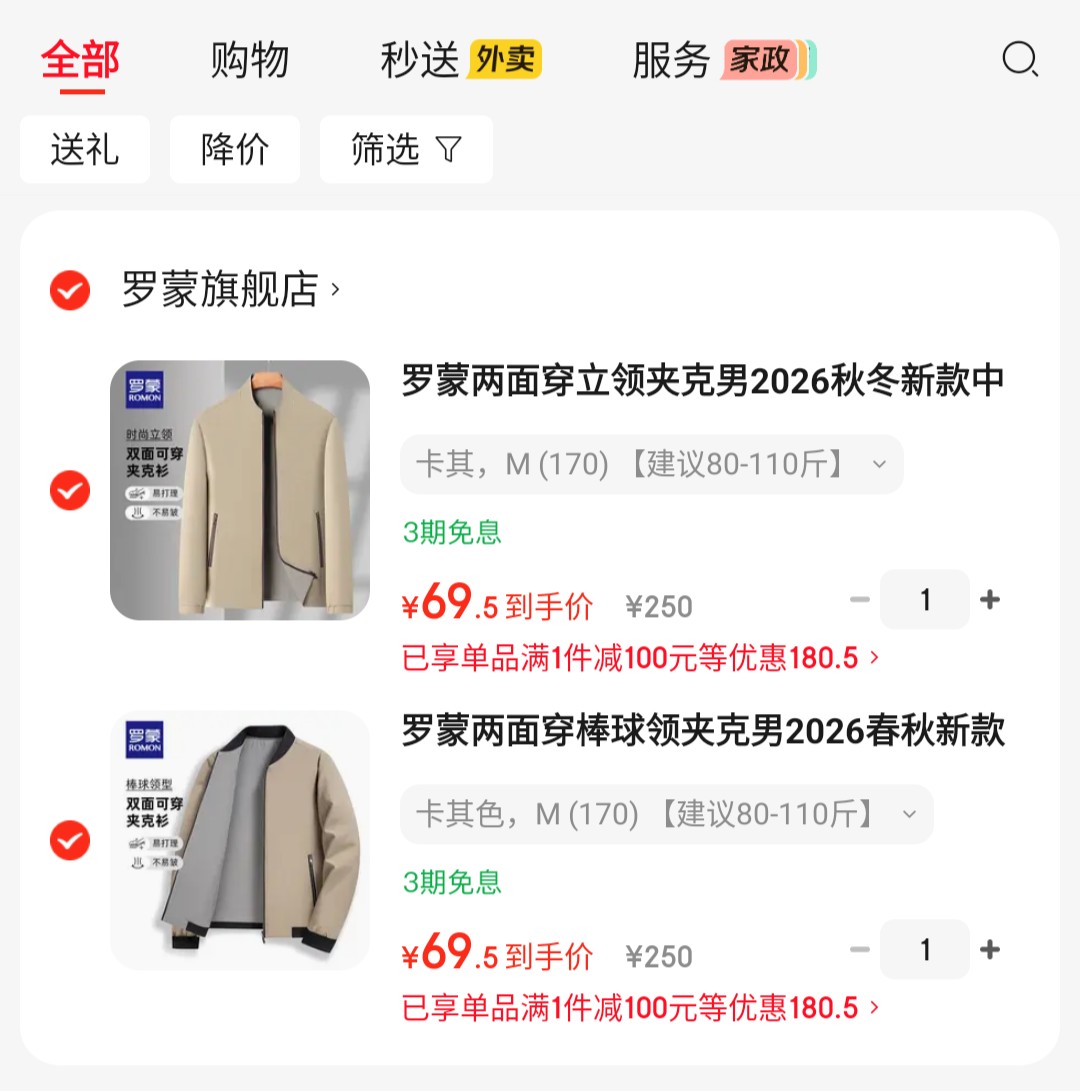Open the search magnifier icon

coord(1020,60)
